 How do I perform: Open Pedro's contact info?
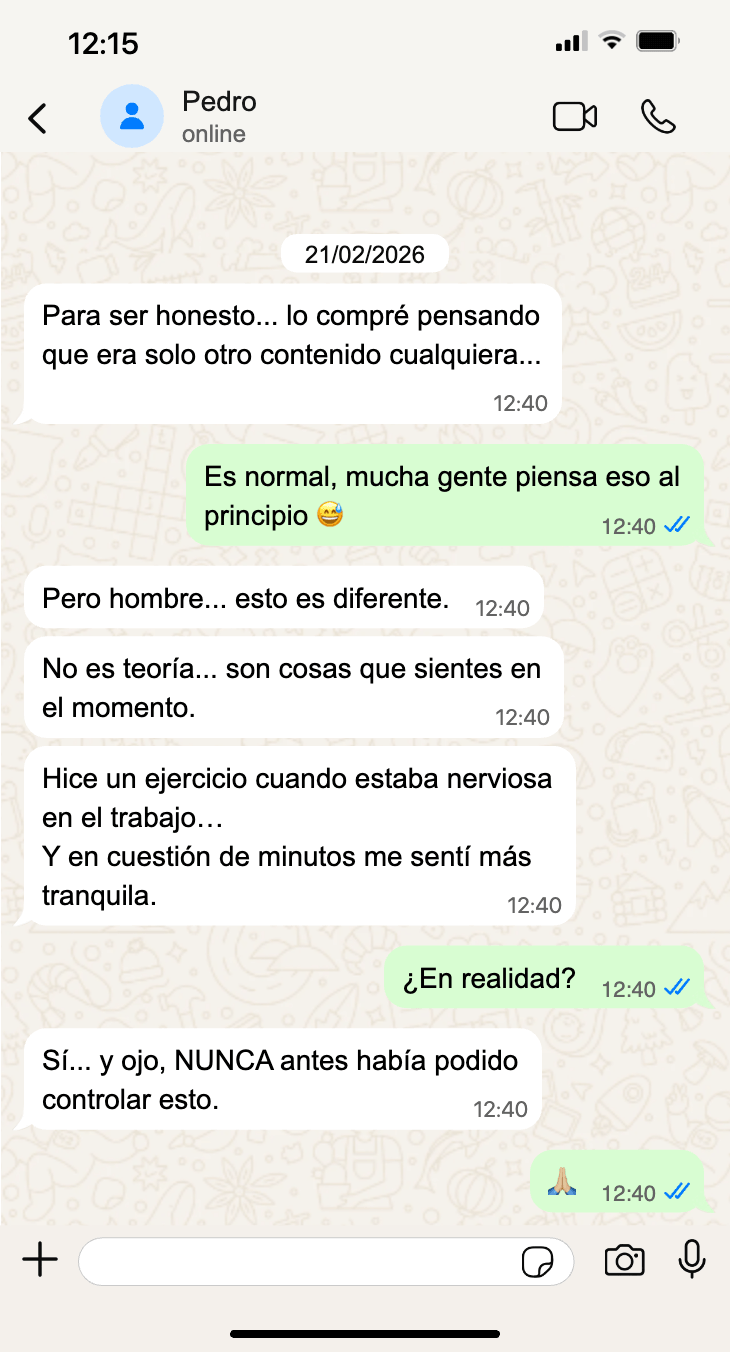click(219, 116)
